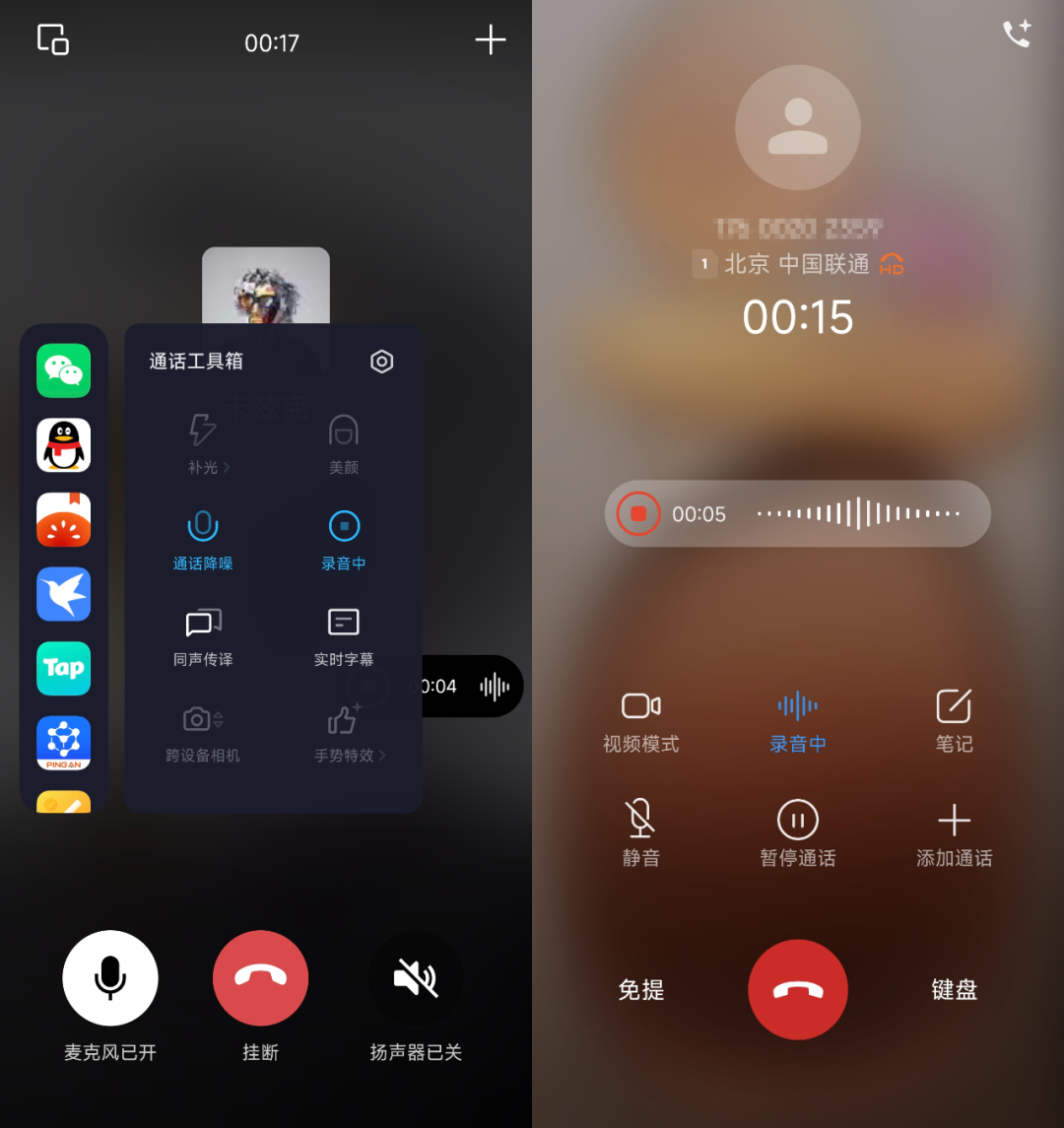
Task: Show the 键盘 dial keypad
Action: 954,990
